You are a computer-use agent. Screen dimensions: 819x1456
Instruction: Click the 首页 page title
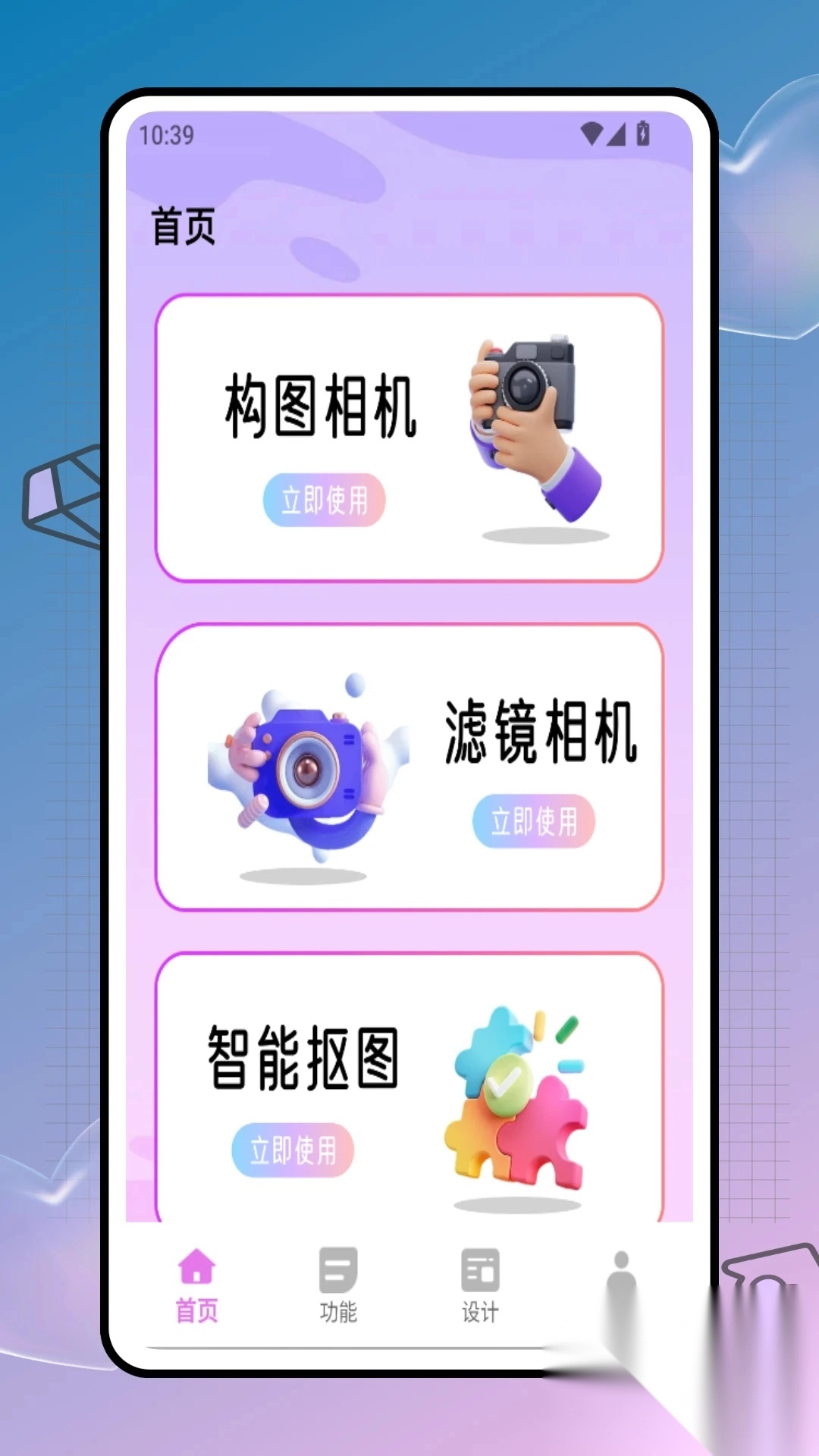182,225
